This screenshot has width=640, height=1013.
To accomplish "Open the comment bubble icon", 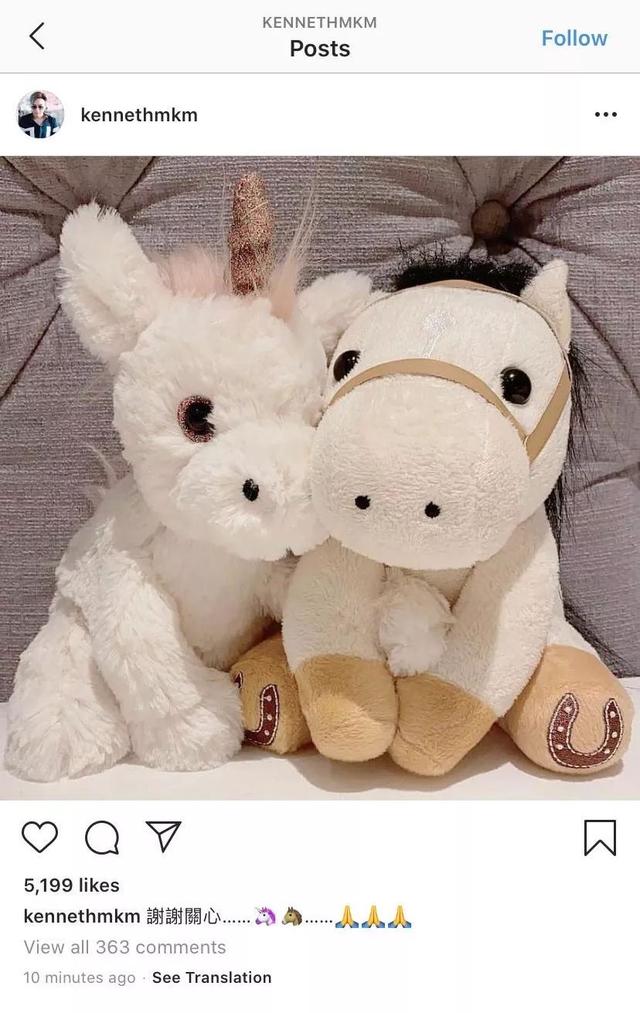I will point(101,837).
